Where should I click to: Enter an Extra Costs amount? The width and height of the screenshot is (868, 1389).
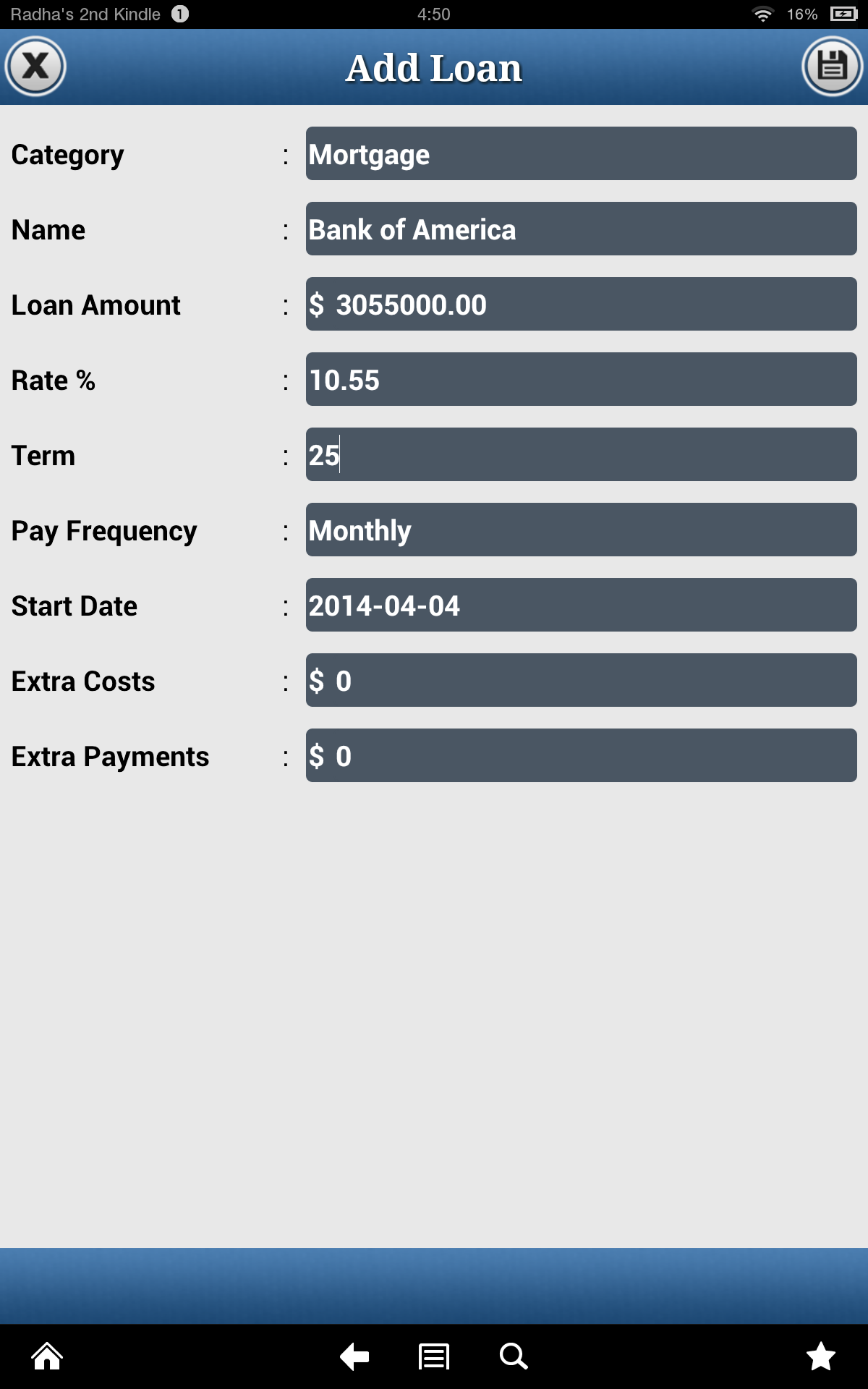581,681
